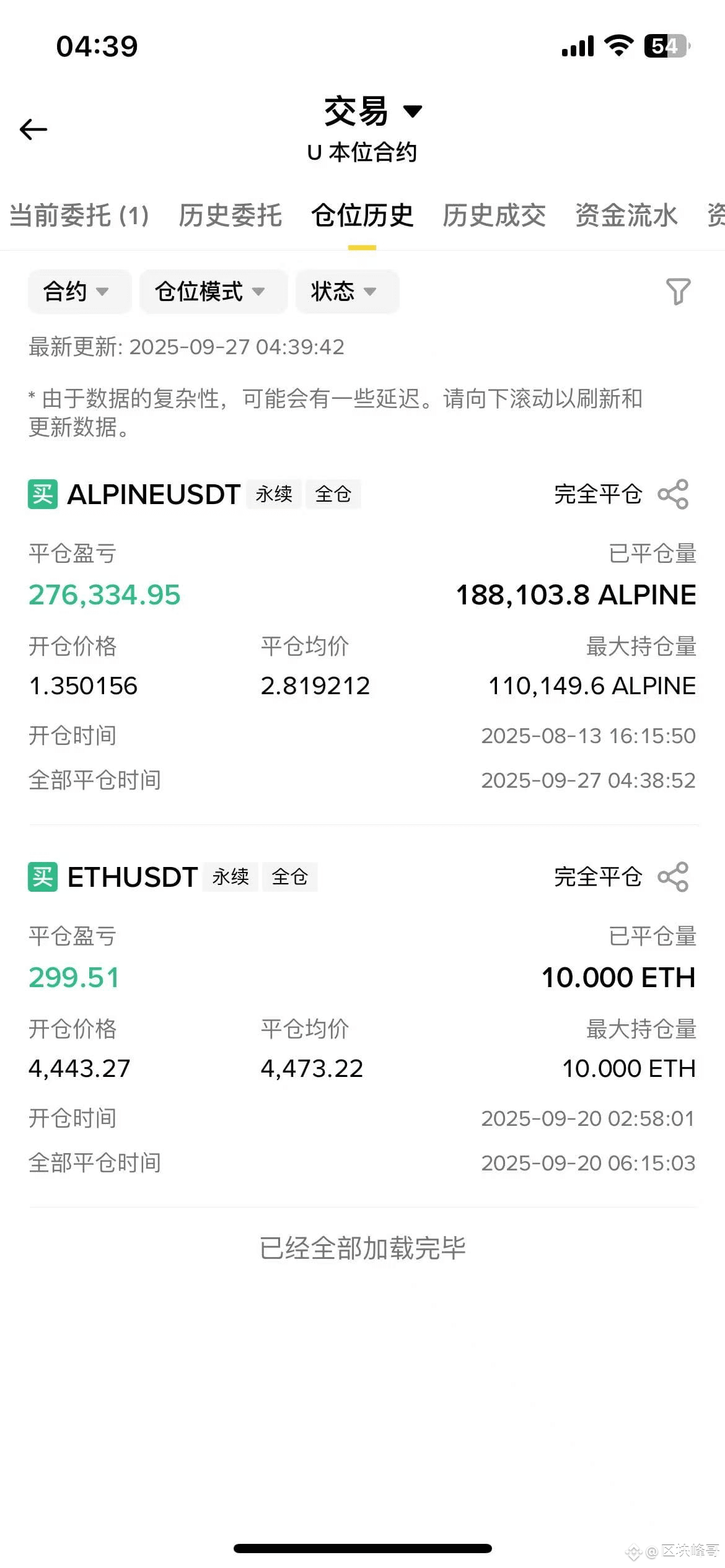This screenshot has width=725, height=1568.
Task: Switch to the 历史委托 tab
Action: pyautogui.click(x=230, y=216)
